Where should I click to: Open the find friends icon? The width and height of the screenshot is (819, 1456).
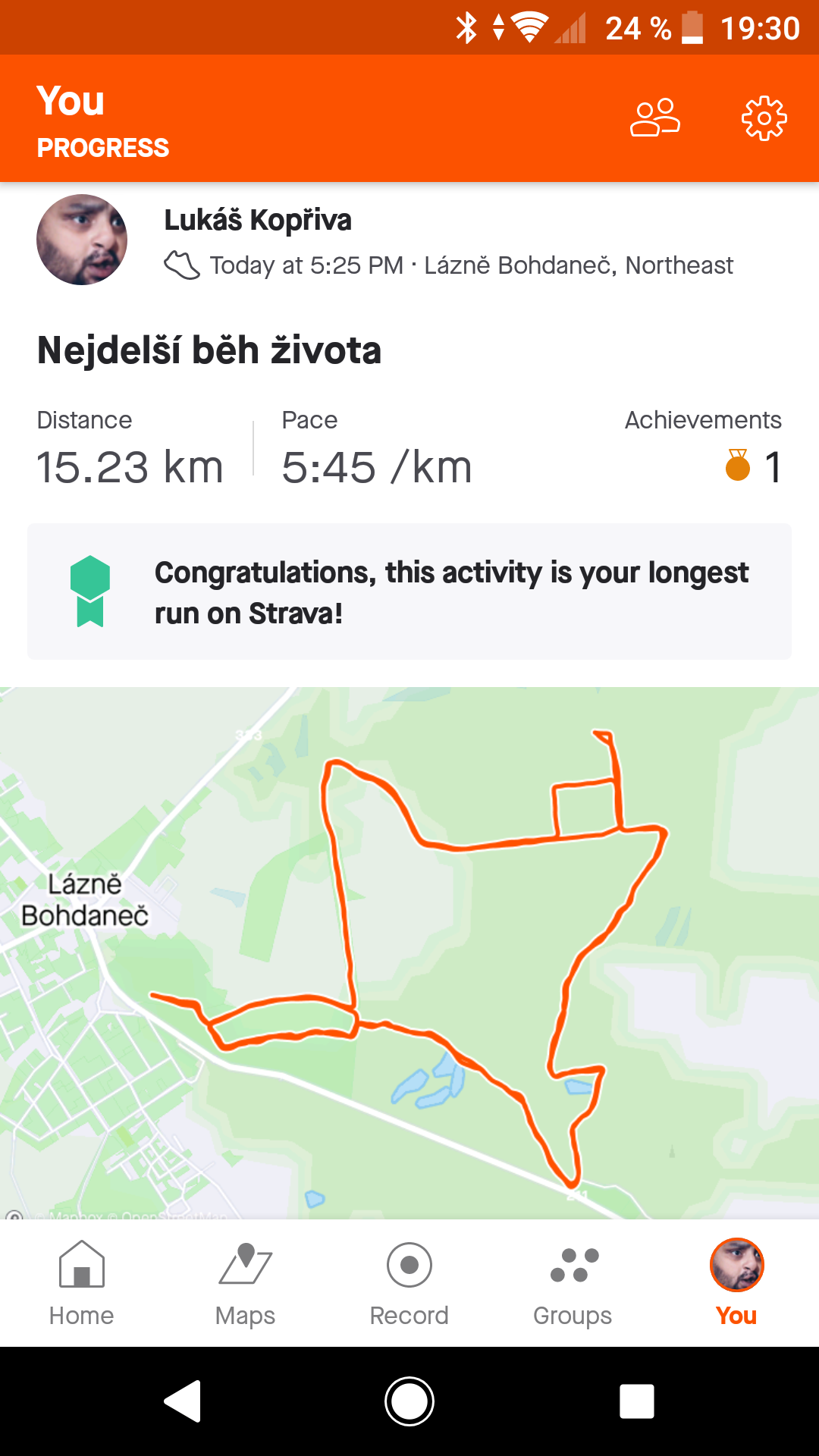(655, 118)
